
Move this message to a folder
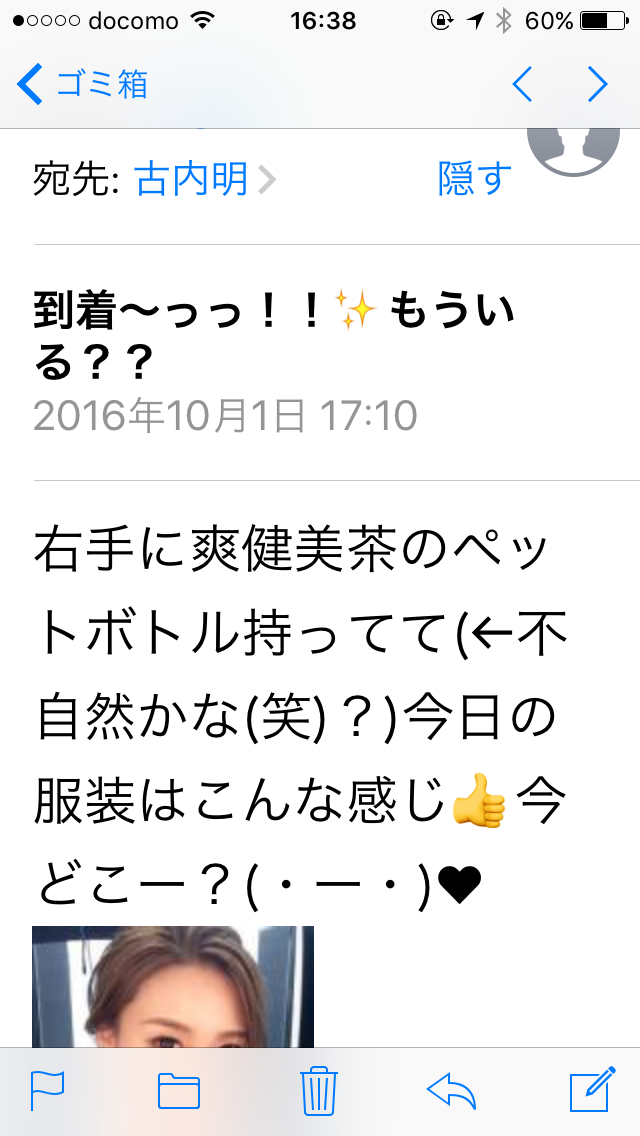[x=179, y=1090]
